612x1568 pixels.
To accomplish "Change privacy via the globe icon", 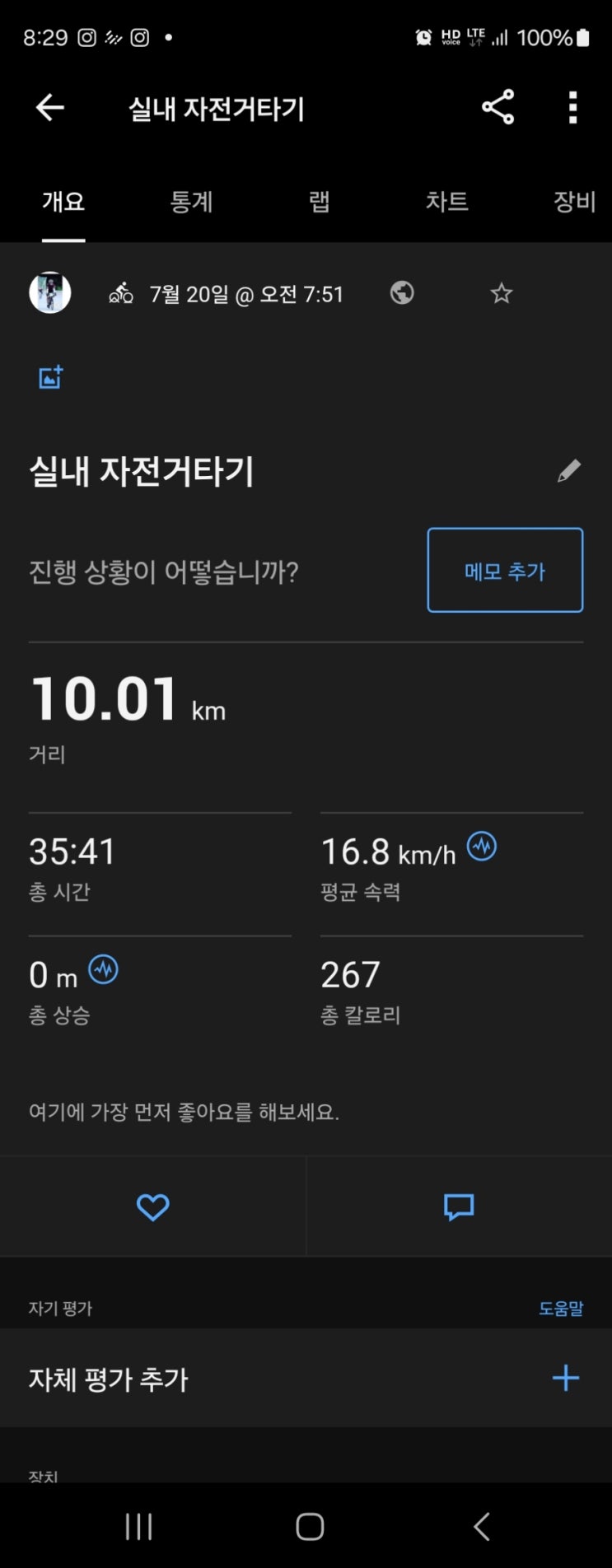I will coord(402,292).
